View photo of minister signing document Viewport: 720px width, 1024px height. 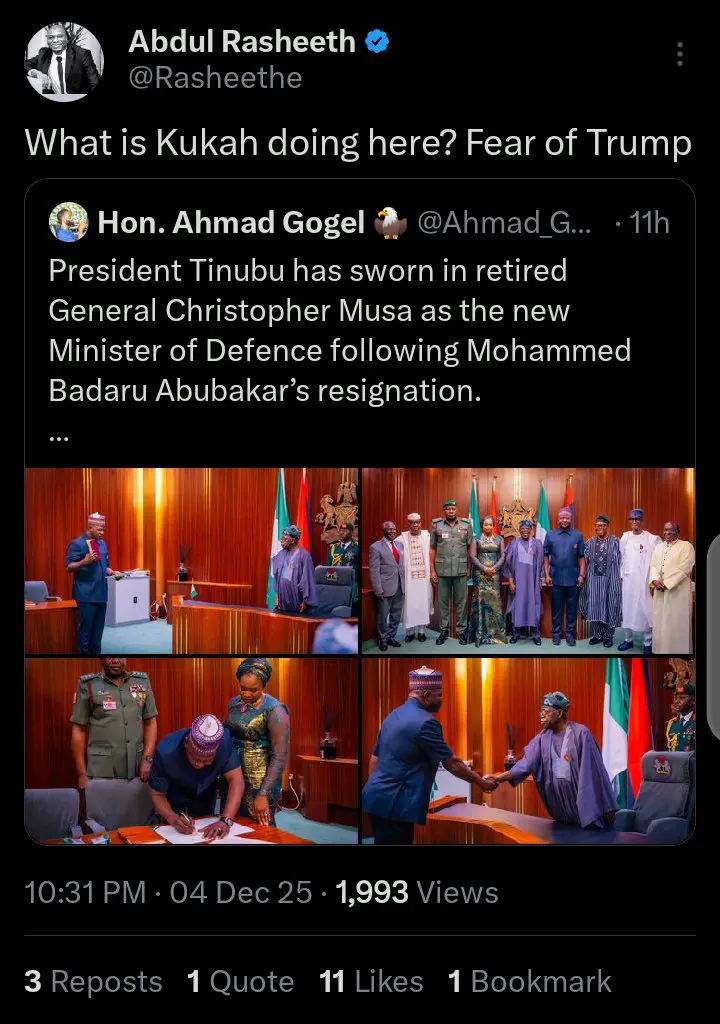coord(191,750)
